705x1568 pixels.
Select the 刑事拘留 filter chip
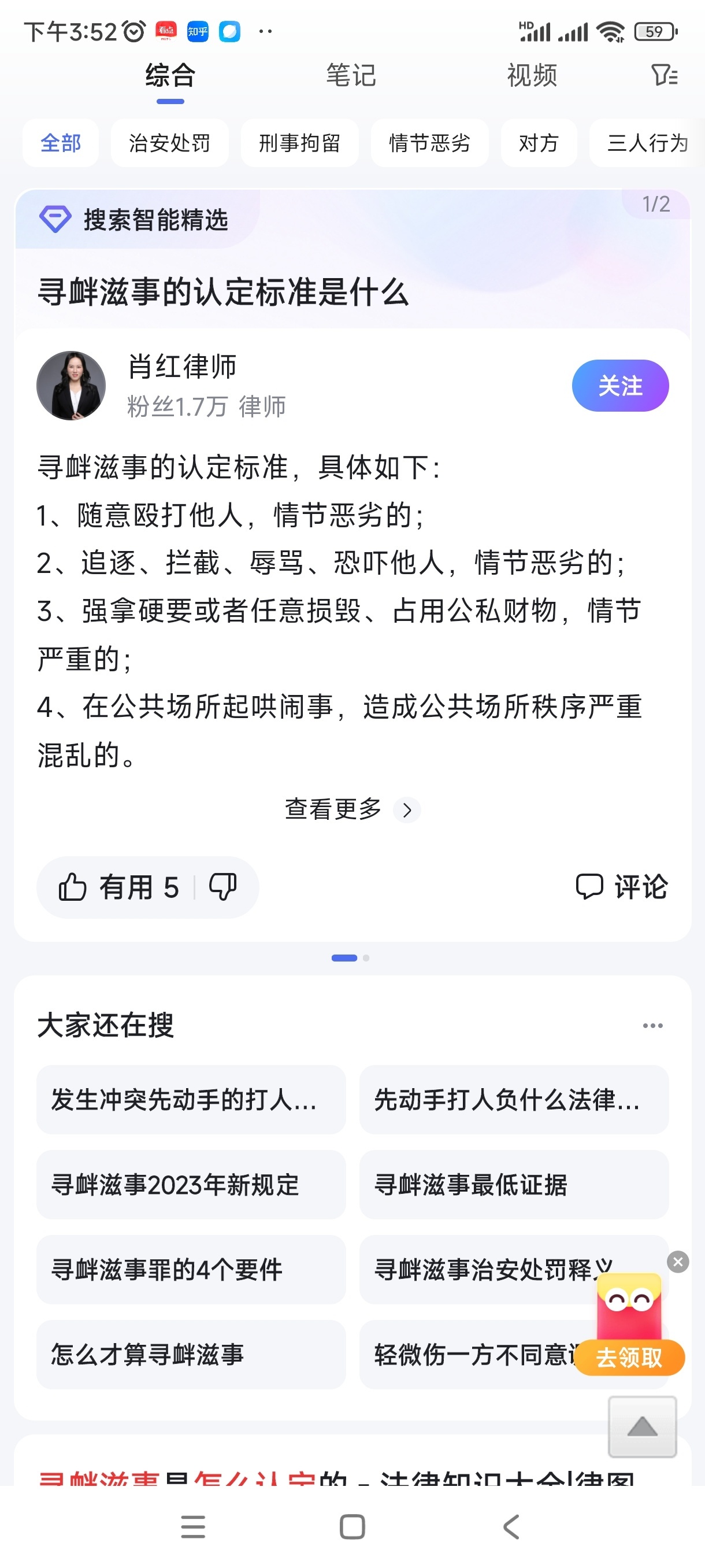click(x=299, y=143)
